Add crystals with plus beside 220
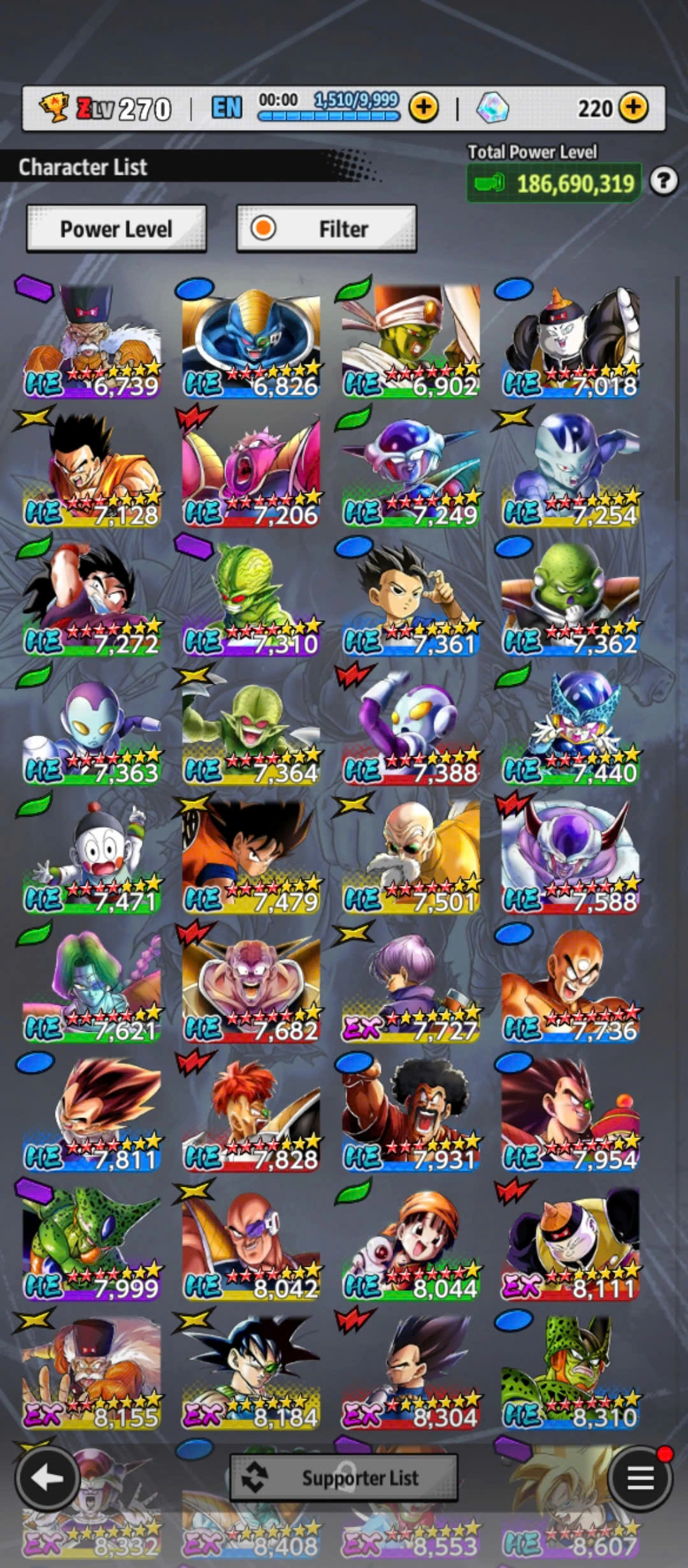The width and height of the screenshot is (688, 1568). point(633,108)
